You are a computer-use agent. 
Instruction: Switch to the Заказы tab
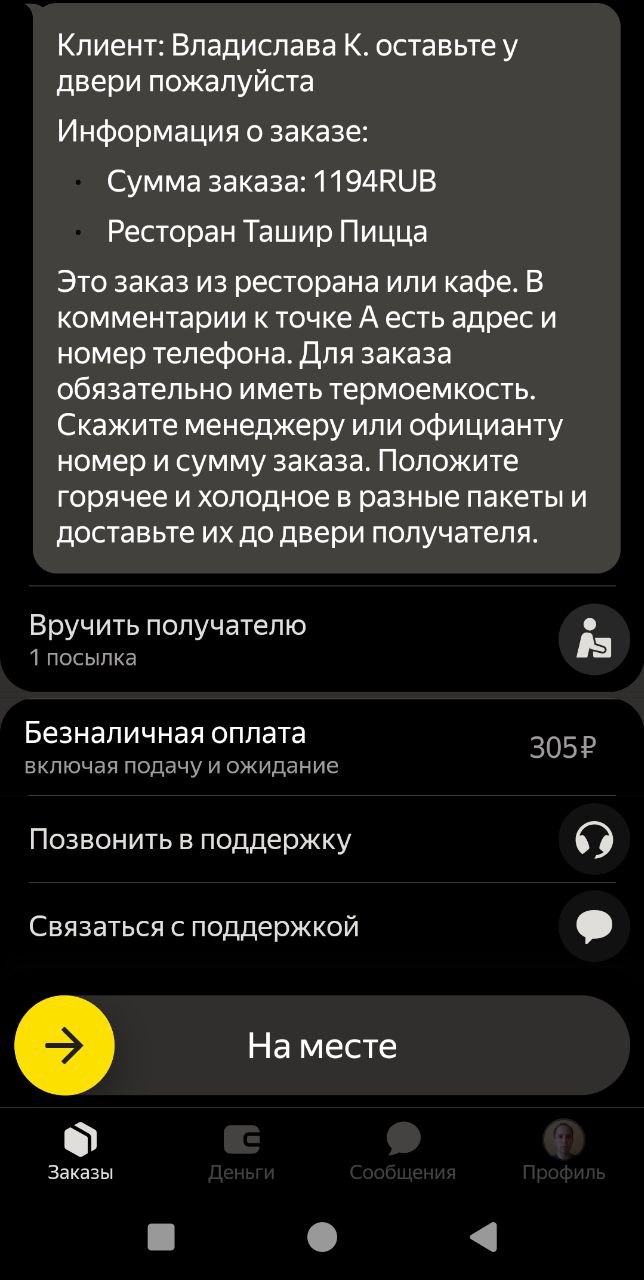click(x=80, y=1152)
